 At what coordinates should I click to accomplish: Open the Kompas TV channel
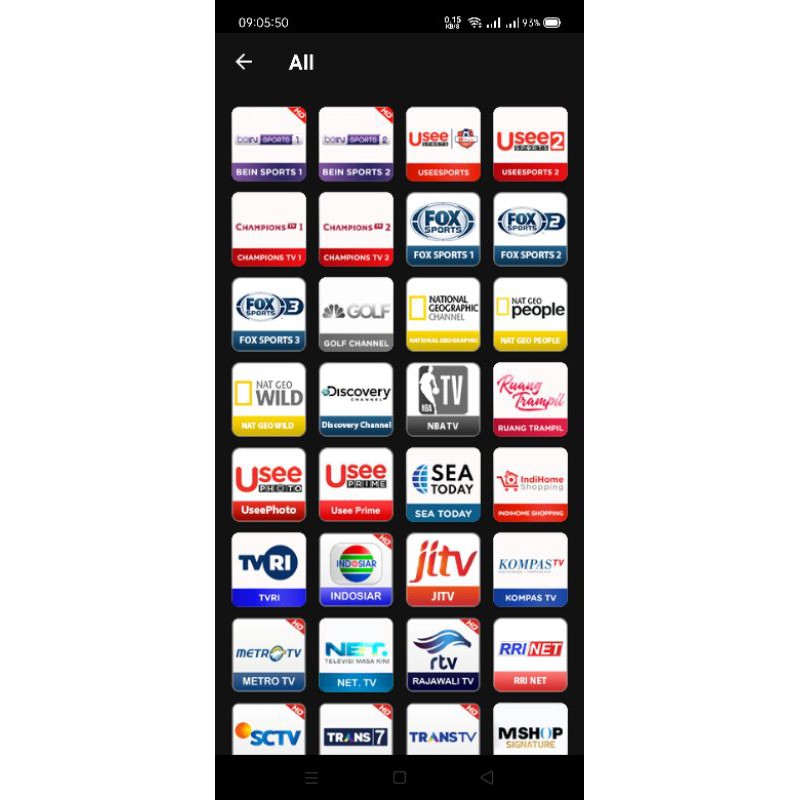[530, 569]
